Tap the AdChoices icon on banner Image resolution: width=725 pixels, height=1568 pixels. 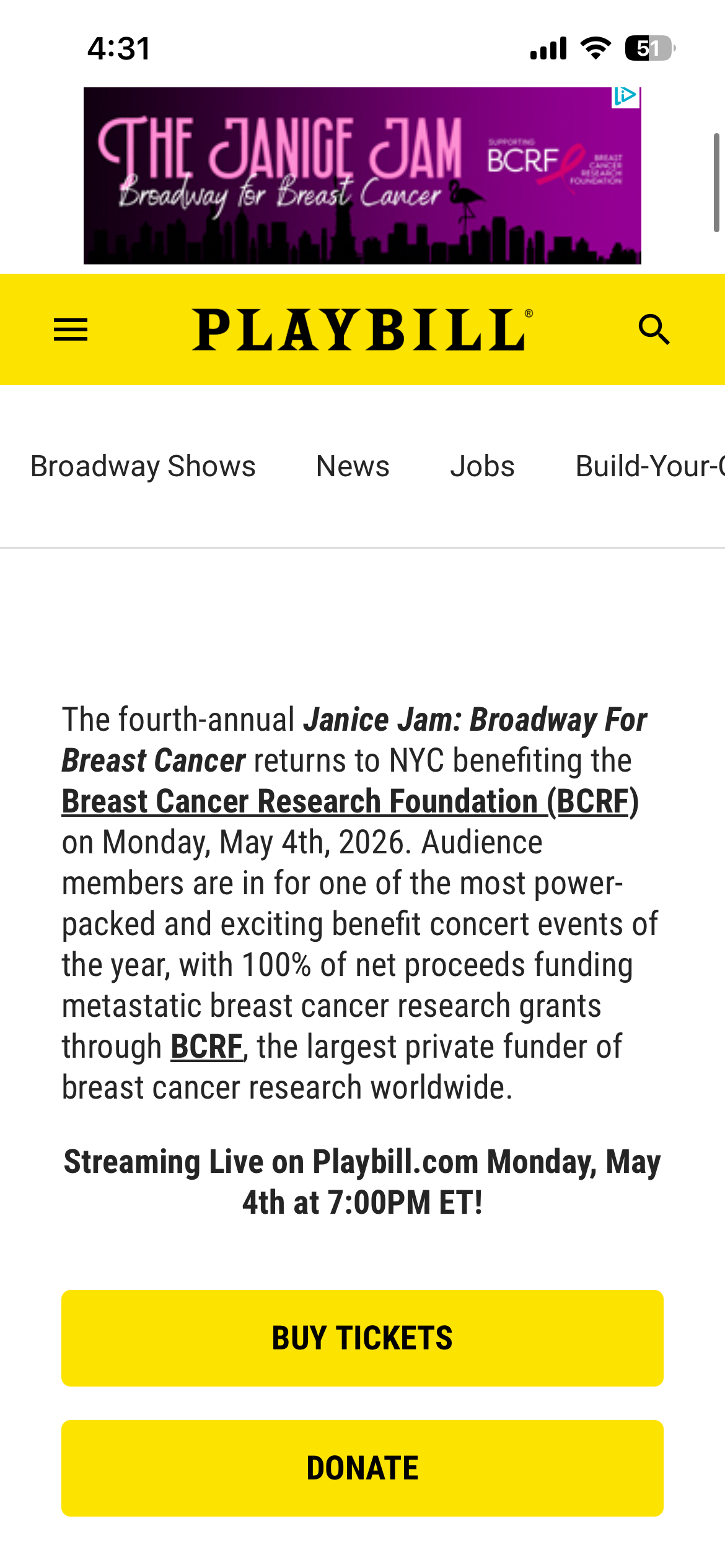point(625,97)
